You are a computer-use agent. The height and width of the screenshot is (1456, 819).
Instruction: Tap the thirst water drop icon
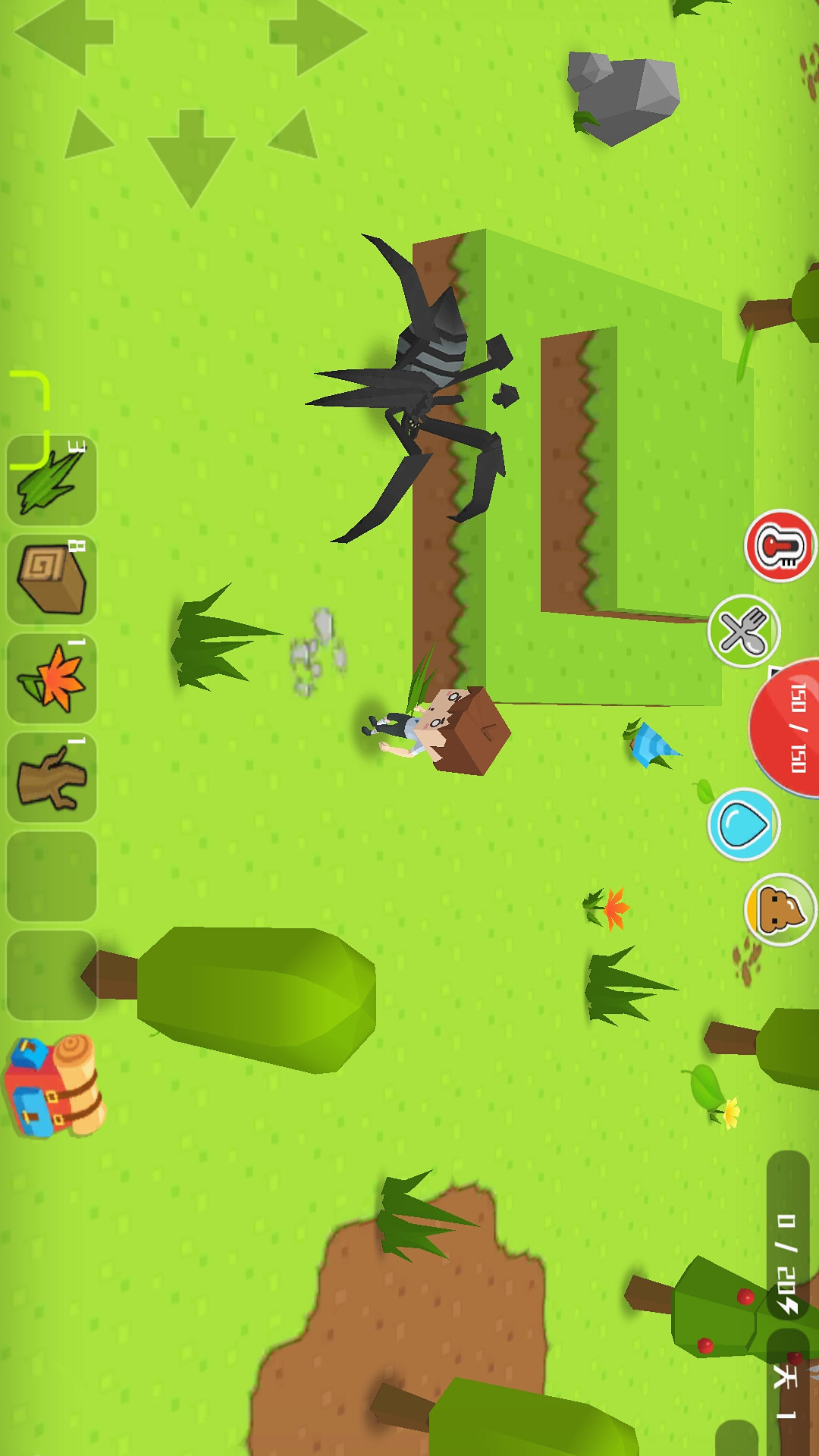[x=744, y=824]
